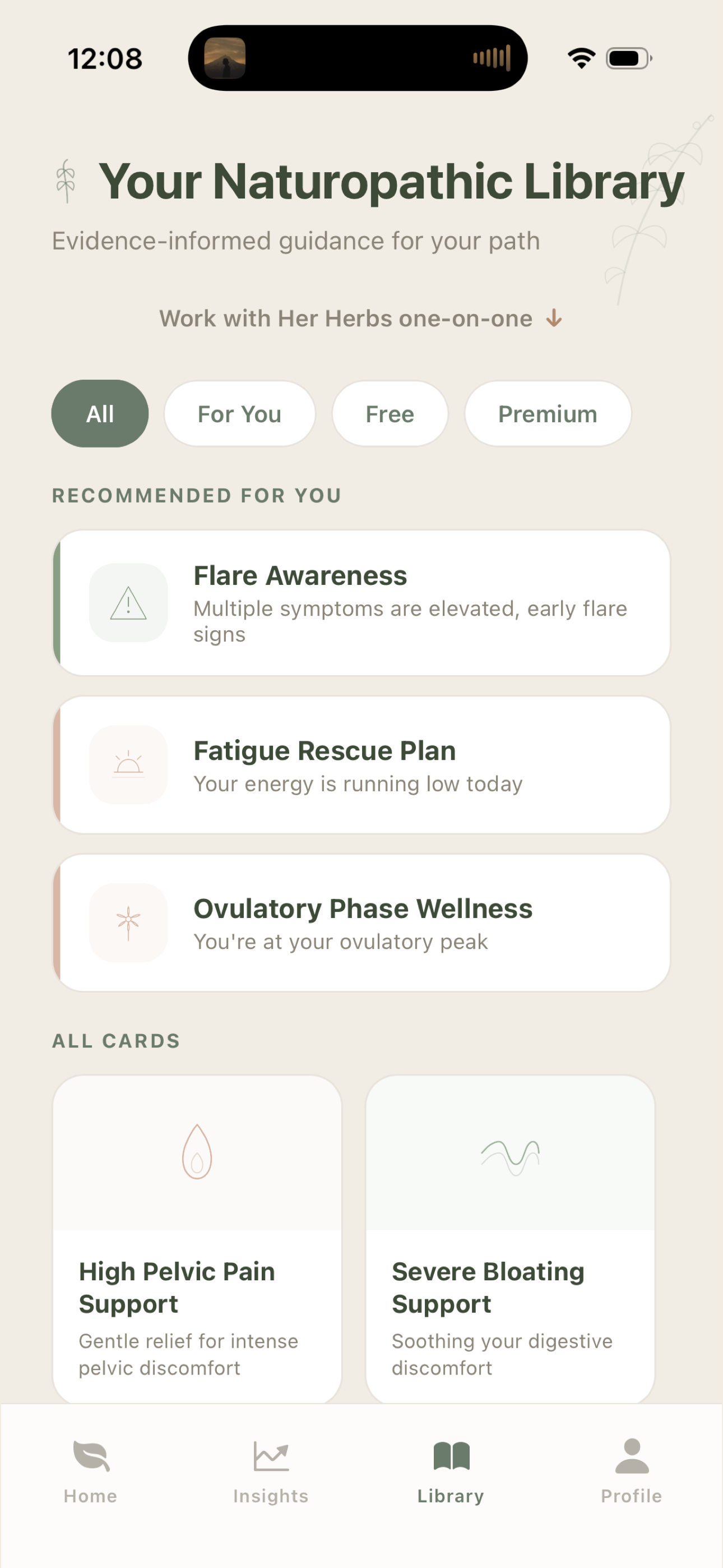The image size is (723, 1568).
Task: Tap the Library tab
Action: coord(451,1470)
